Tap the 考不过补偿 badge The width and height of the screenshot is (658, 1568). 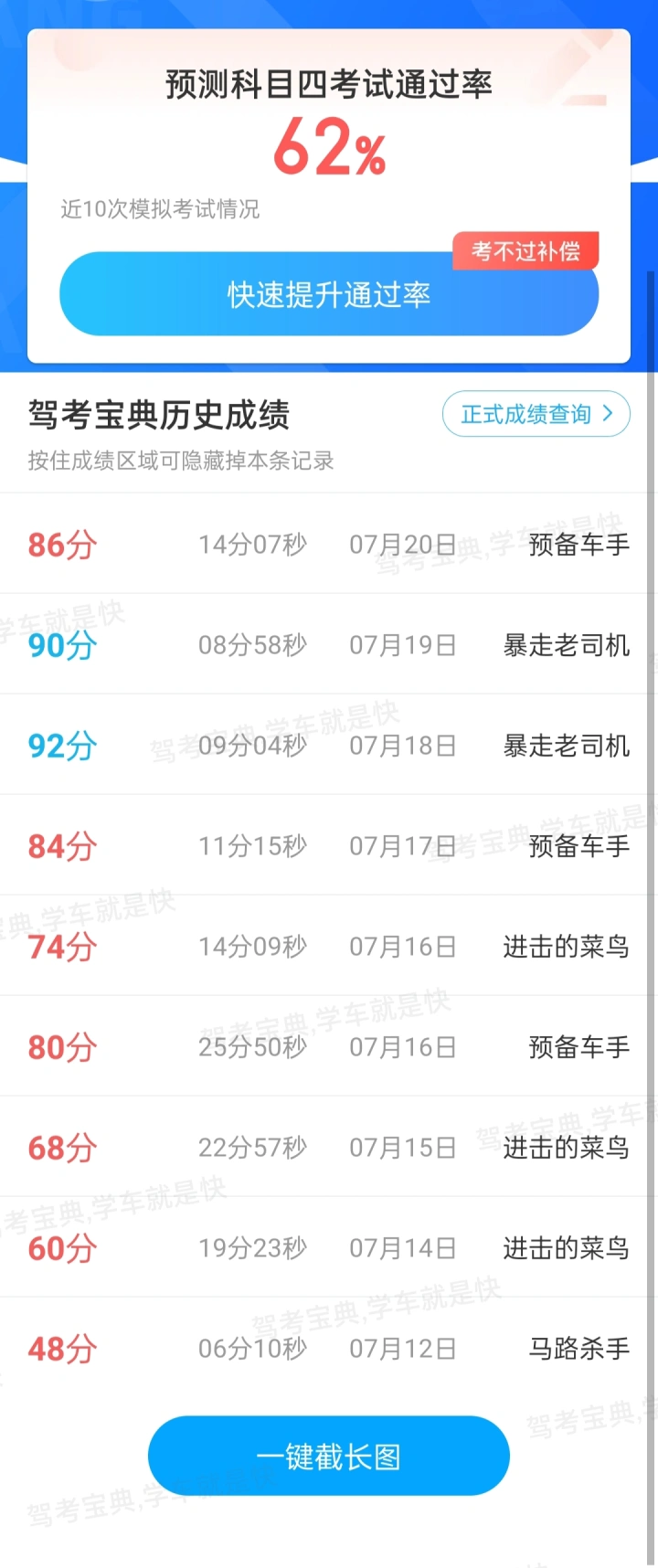point(525,251)
